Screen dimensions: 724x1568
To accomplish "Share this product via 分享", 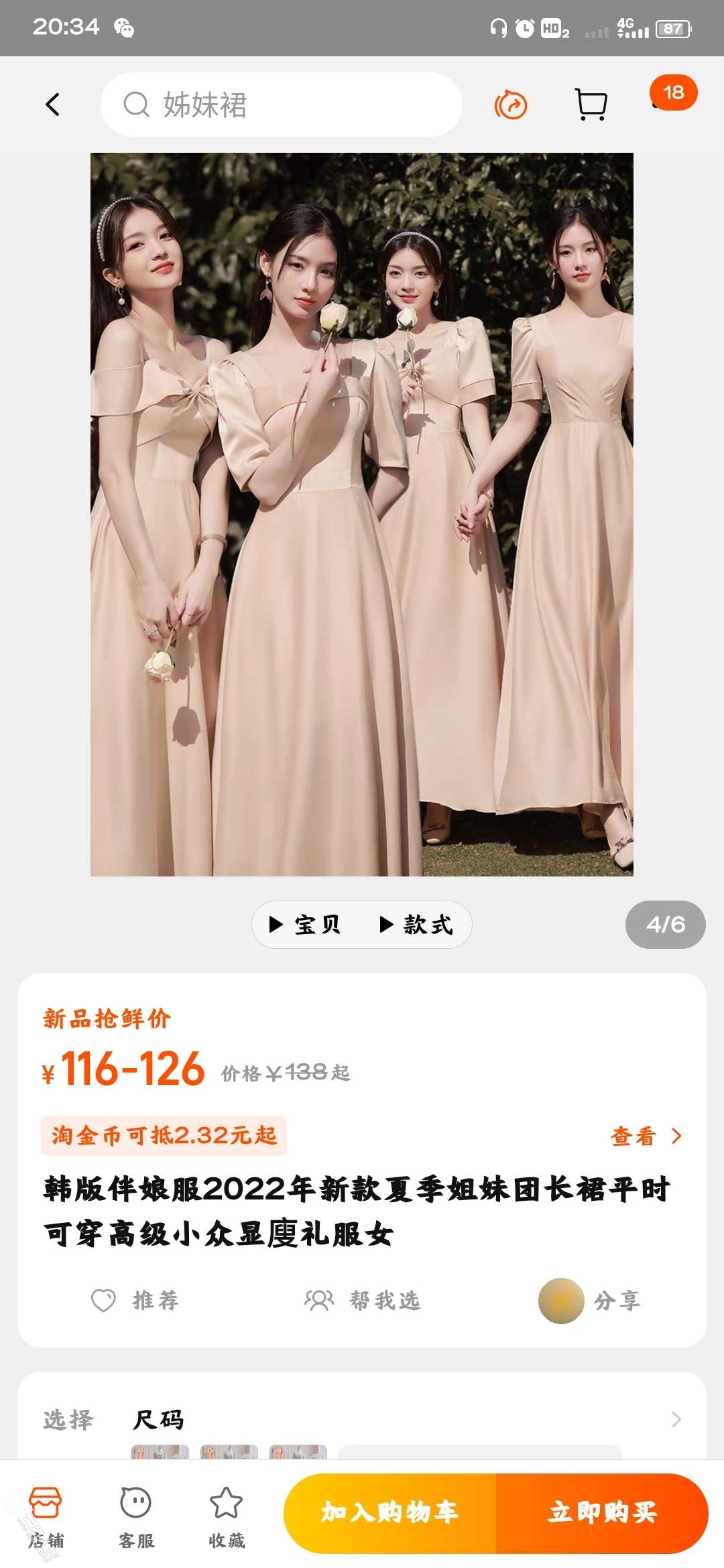I will pos(590,1301).
